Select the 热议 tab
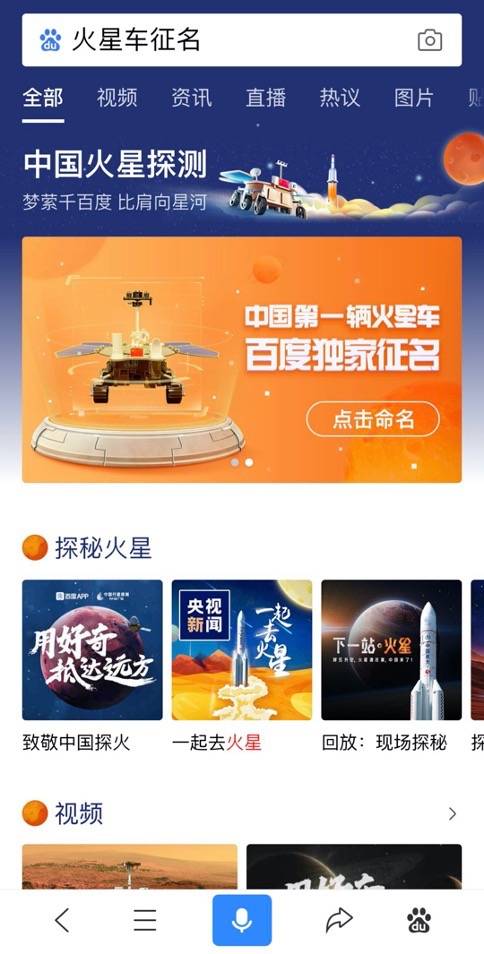The image size is (484, 954). tap(340, 97)
